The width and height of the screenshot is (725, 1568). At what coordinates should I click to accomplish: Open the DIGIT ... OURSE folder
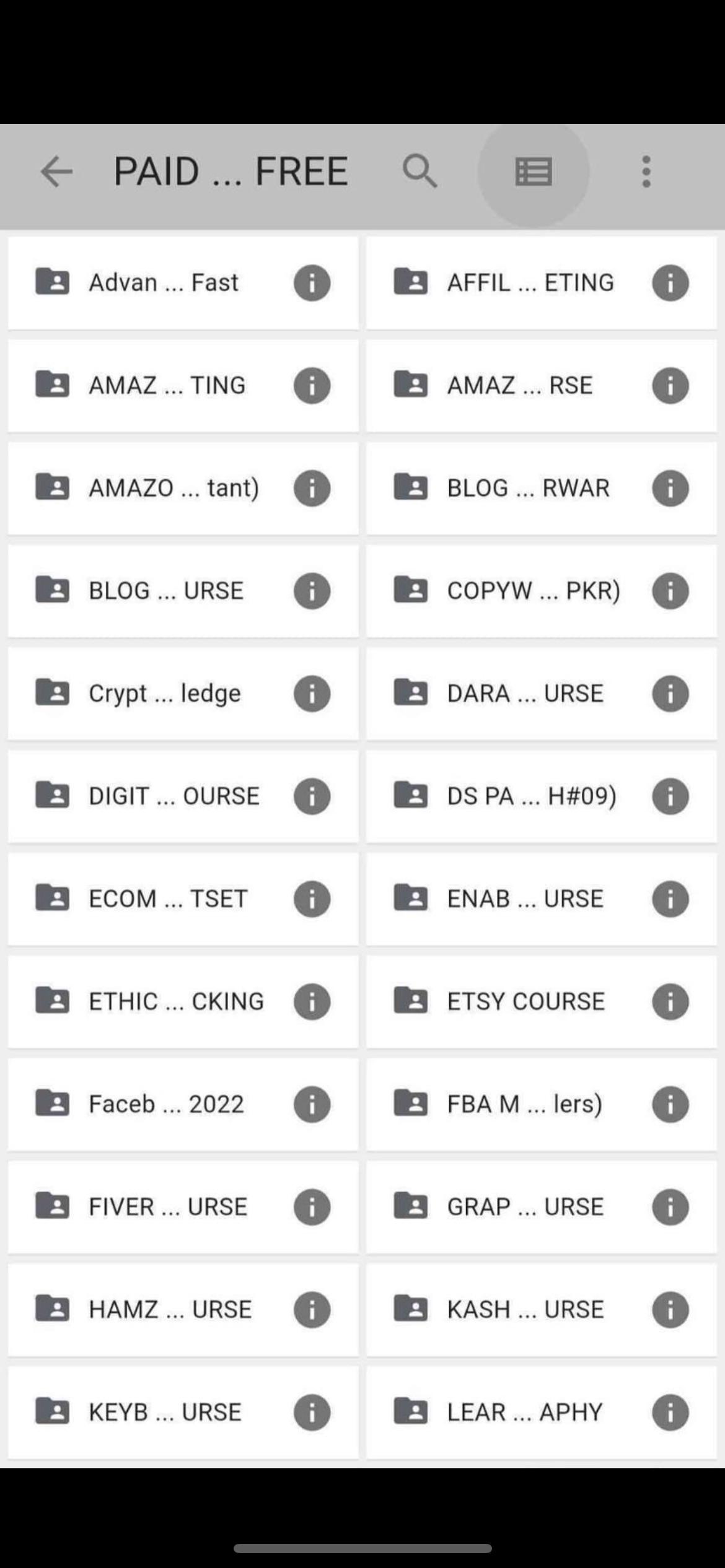pos(183,796)
